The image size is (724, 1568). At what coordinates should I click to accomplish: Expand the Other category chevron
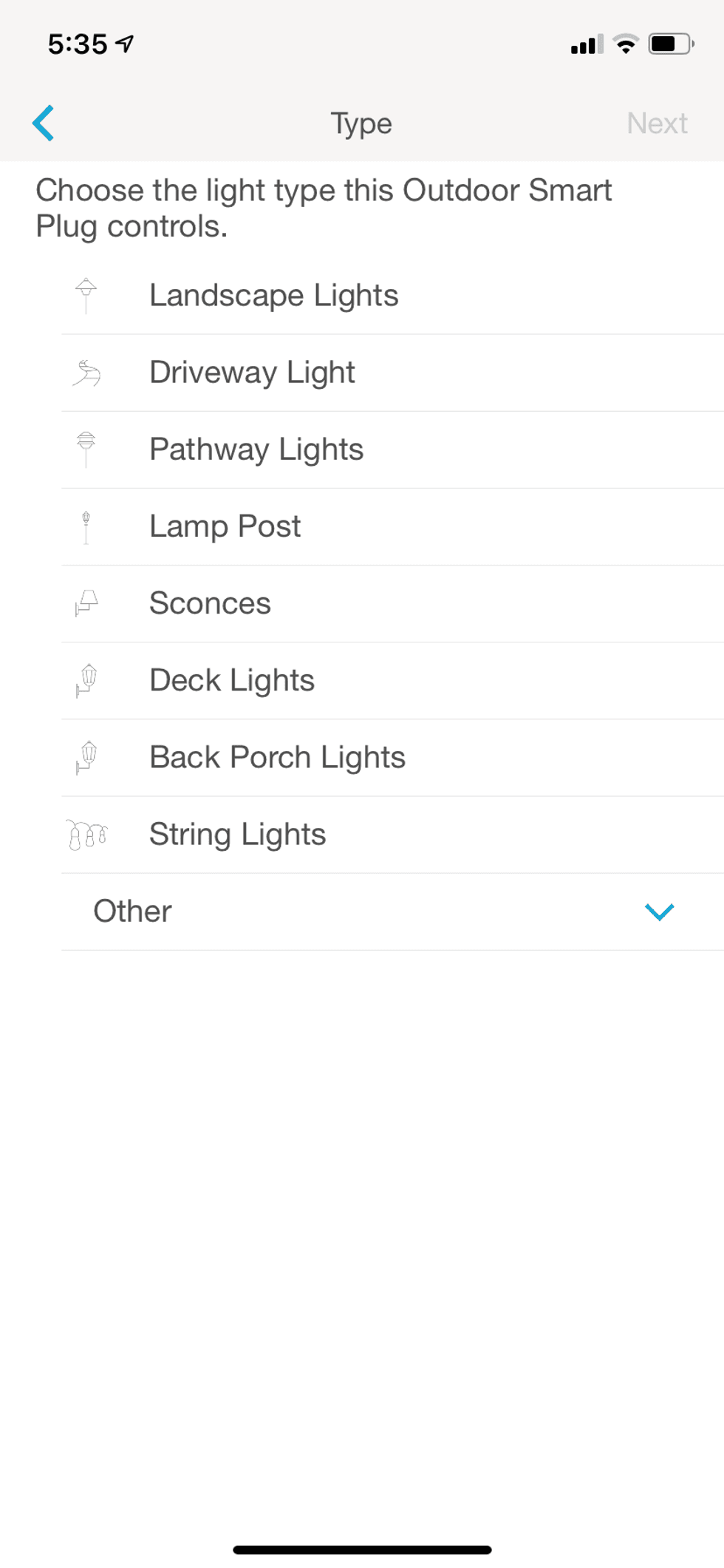660,912
